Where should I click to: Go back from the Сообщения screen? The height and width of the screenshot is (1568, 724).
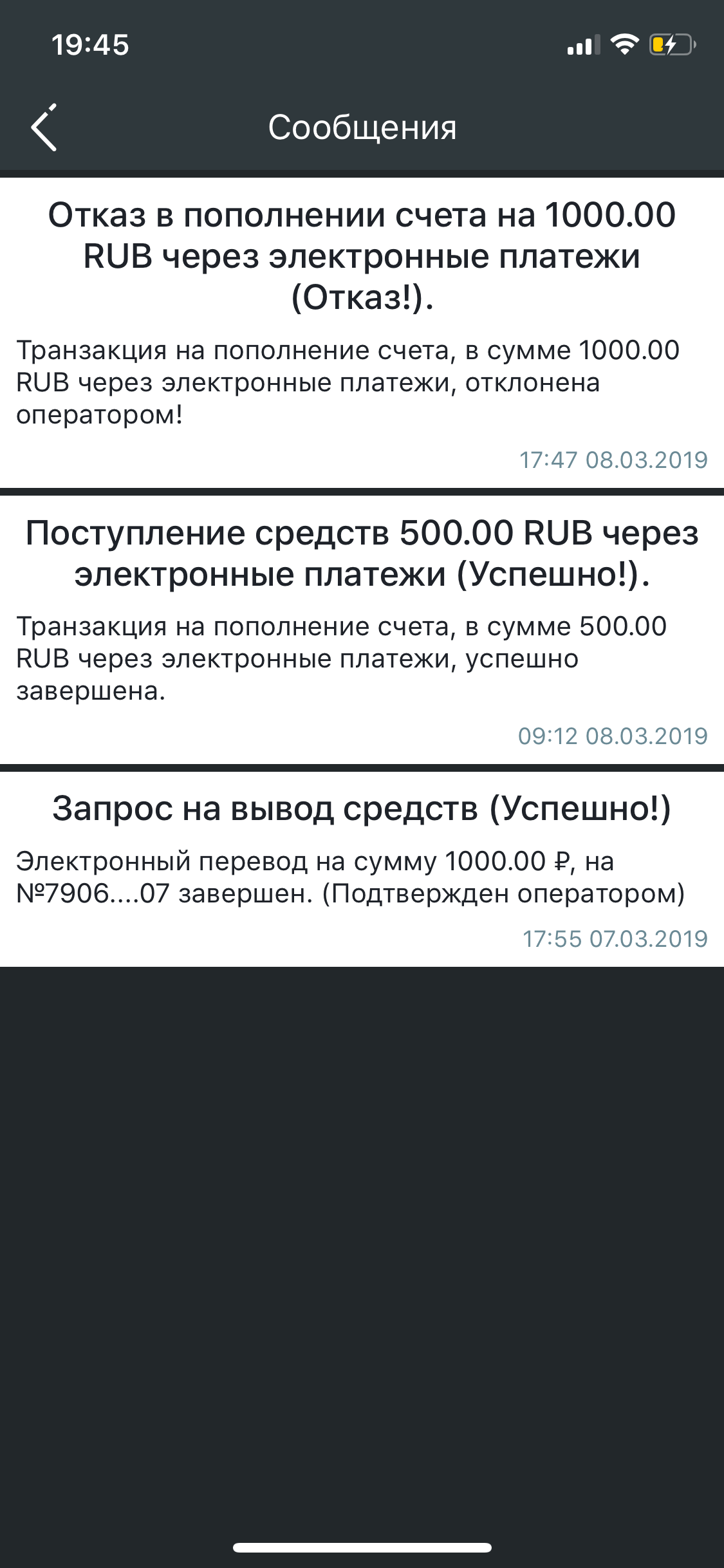click(x=44, y=127)
